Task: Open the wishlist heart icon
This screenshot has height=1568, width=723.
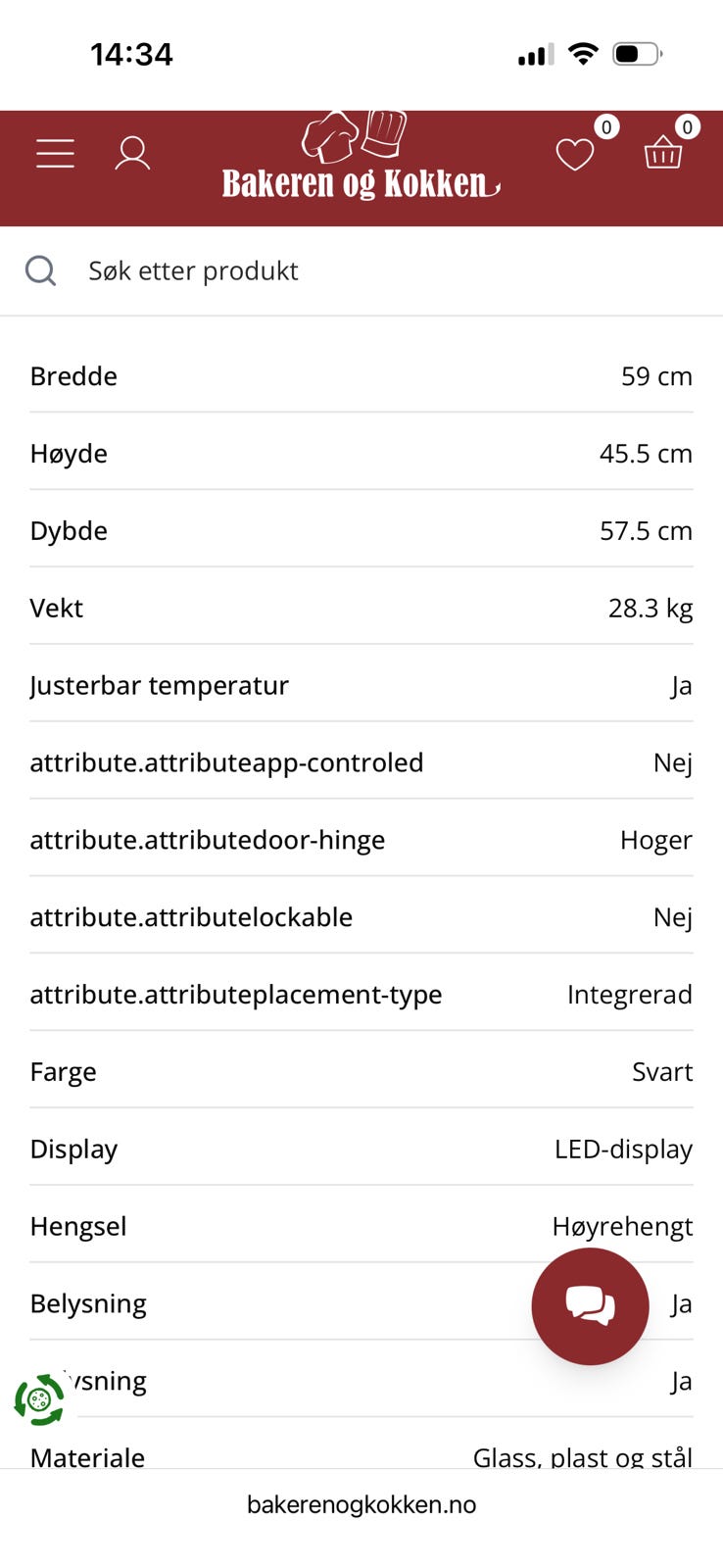Action: click(x=575, y=155)
